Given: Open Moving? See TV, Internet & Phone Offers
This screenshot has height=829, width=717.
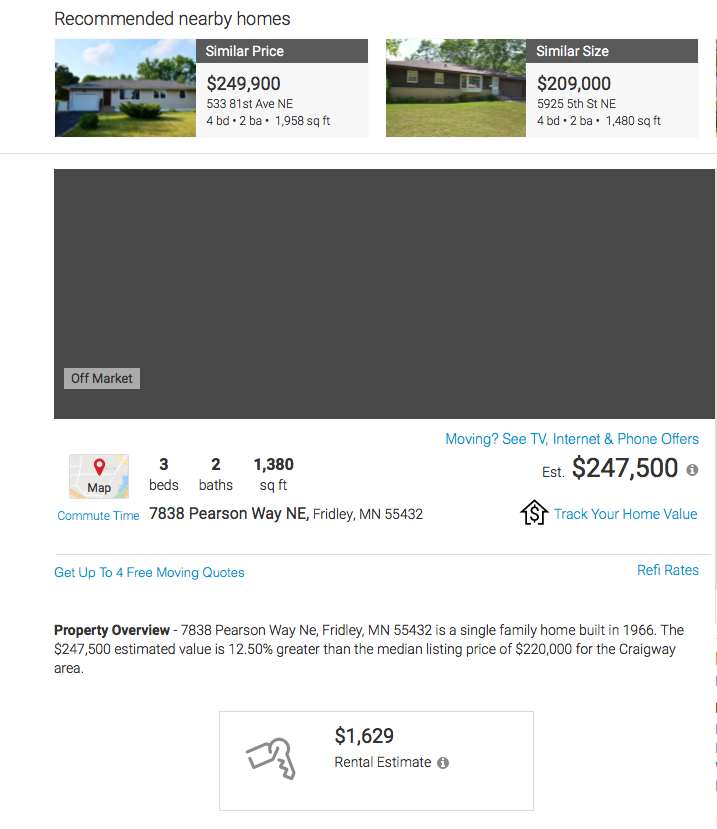Looking at the screenshot, I should (572, 439).
